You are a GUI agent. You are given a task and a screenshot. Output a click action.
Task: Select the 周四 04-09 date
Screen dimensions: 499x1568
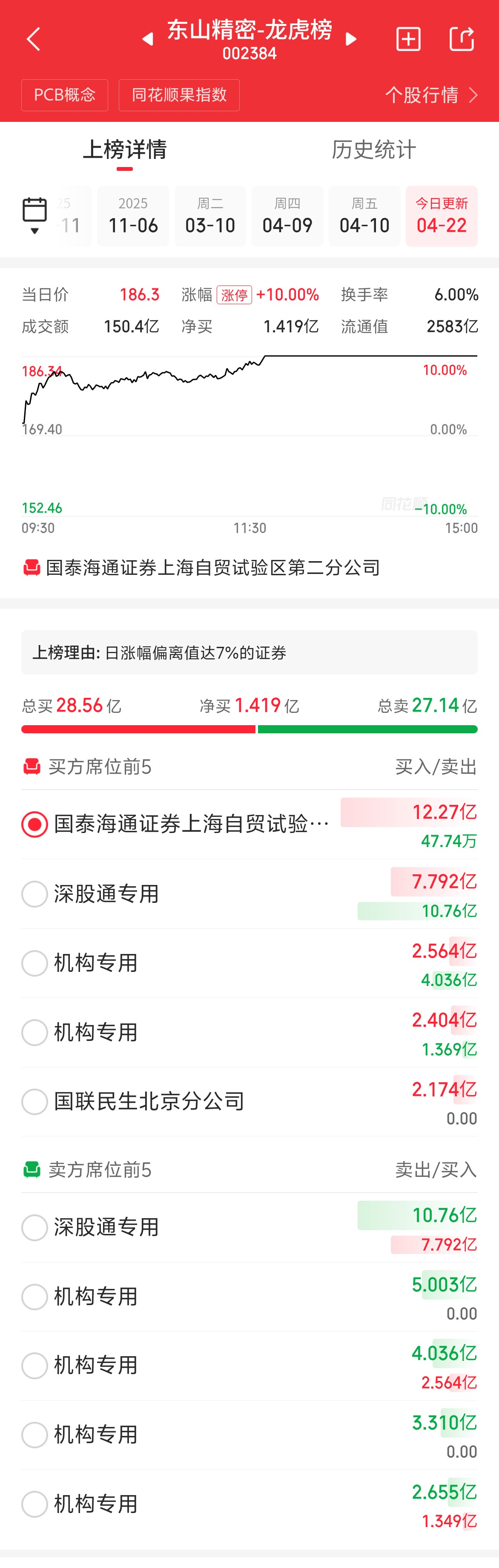pyautogui.click(x=287, y=216)
